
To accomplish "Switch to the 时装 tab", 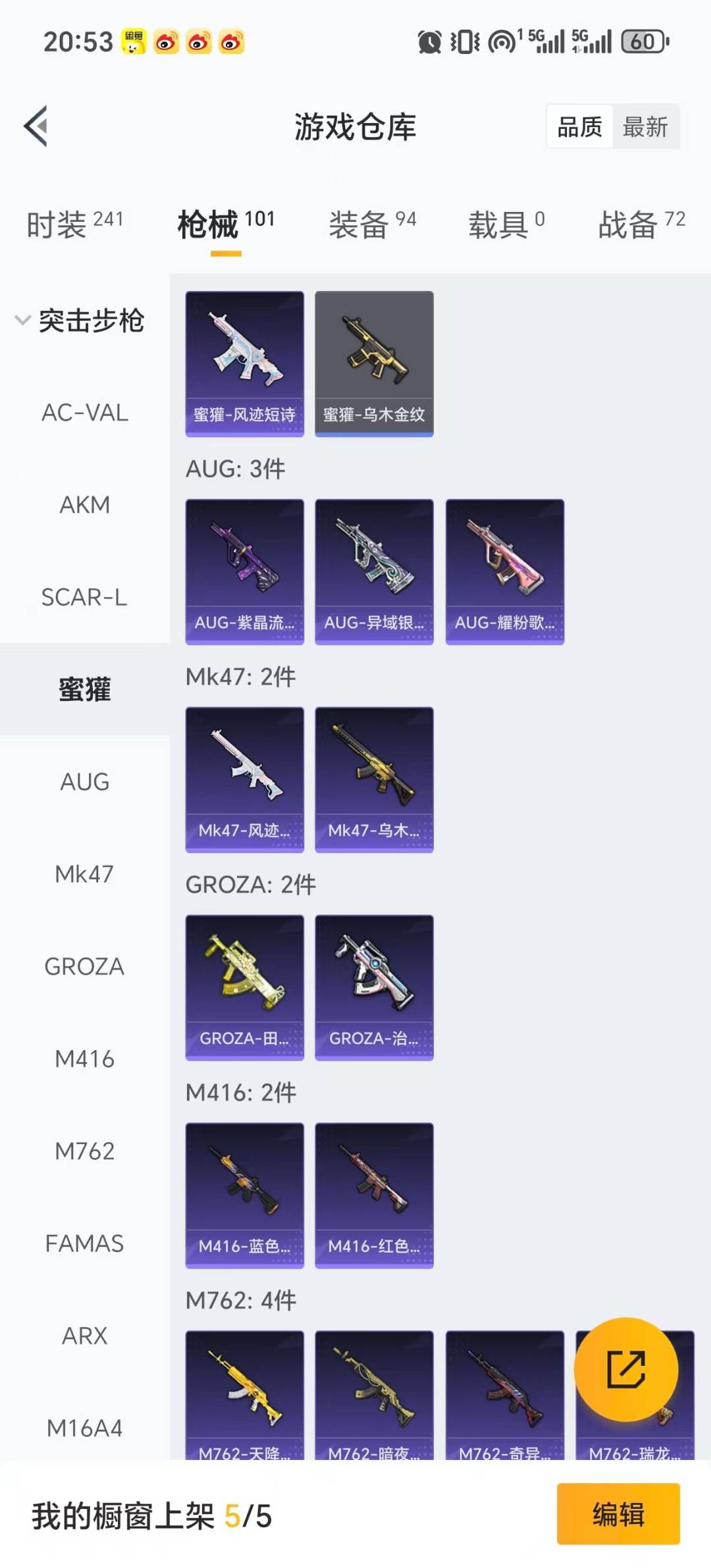I will [x=74, y=224].
